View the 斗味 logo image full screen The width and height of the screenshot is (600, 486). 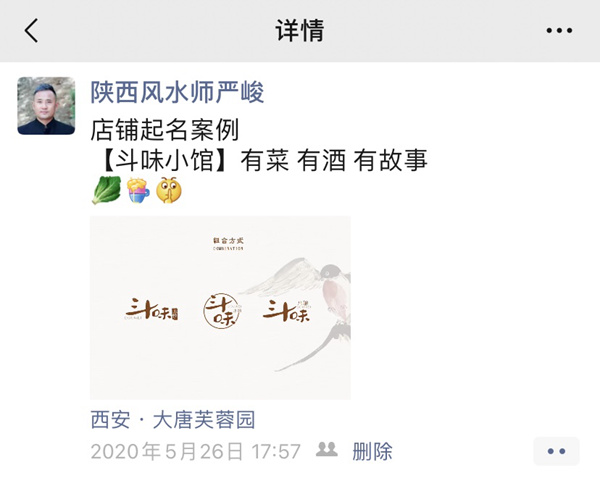point(220,308)
